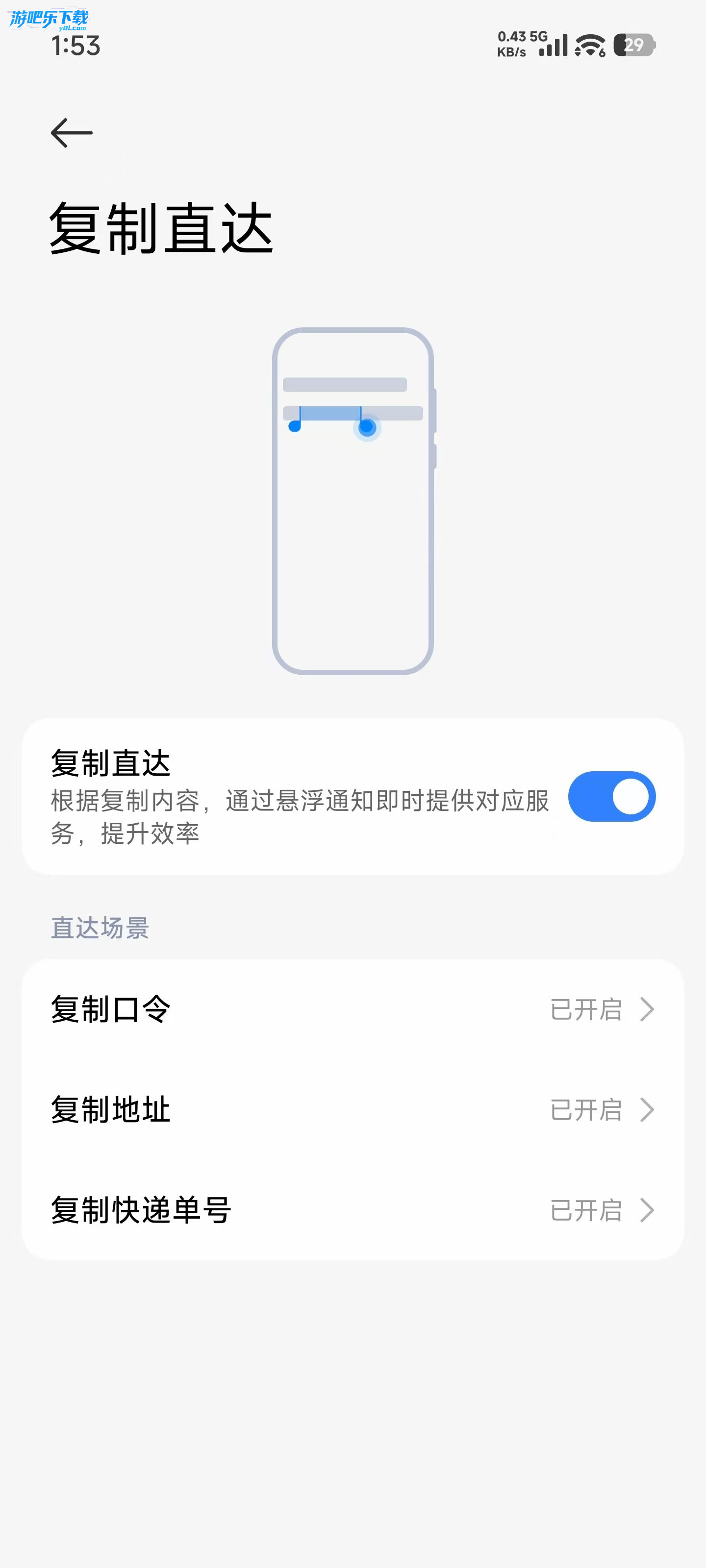Open the 复制地址 settings row
Viewport: 706px width, 1568px height.
pyautogui.click(x=352, y=1110)
